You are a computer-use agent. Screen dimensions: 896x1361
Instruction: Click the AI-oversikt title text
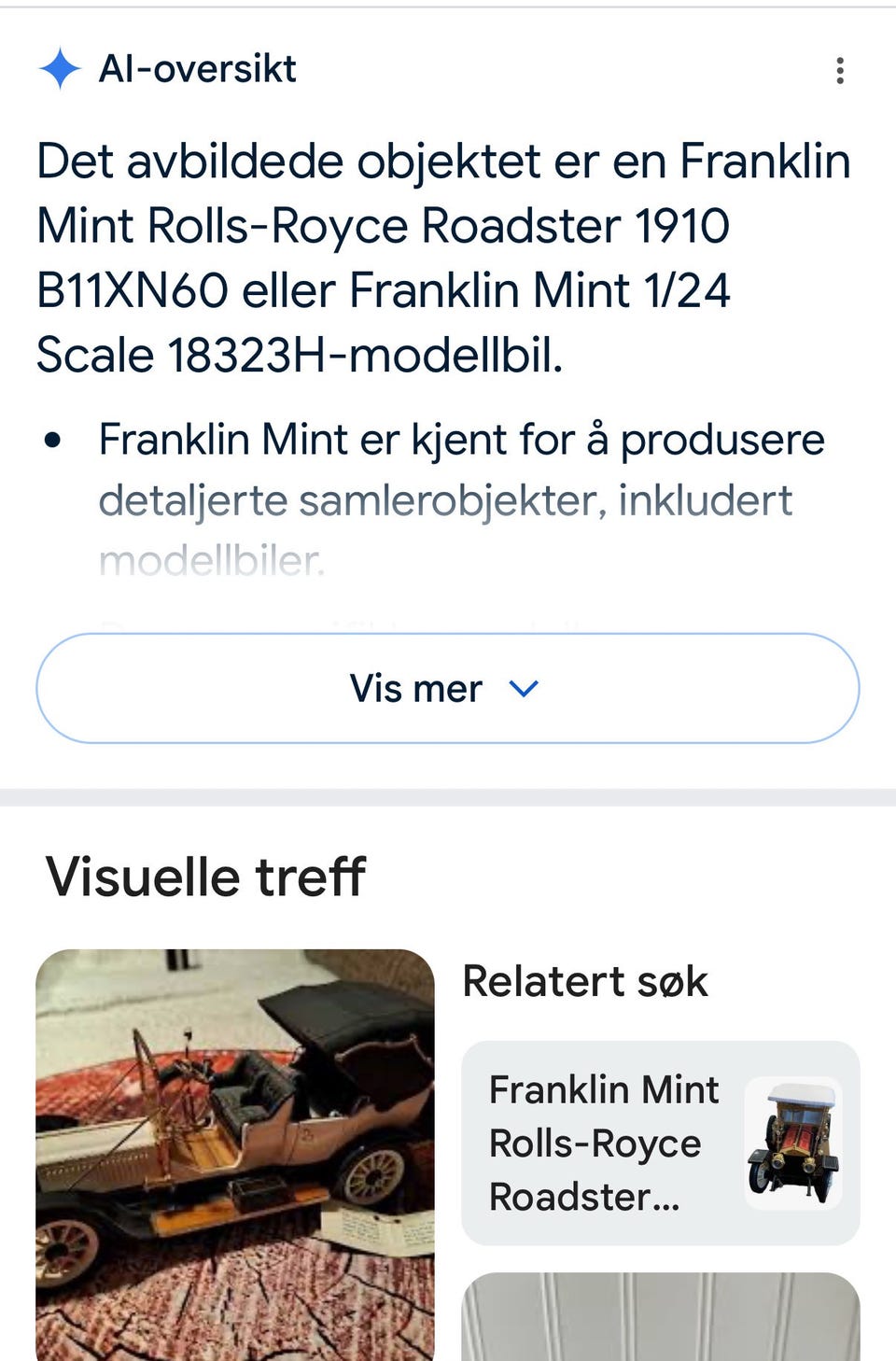pyautogui.click(x=197, y=69)
